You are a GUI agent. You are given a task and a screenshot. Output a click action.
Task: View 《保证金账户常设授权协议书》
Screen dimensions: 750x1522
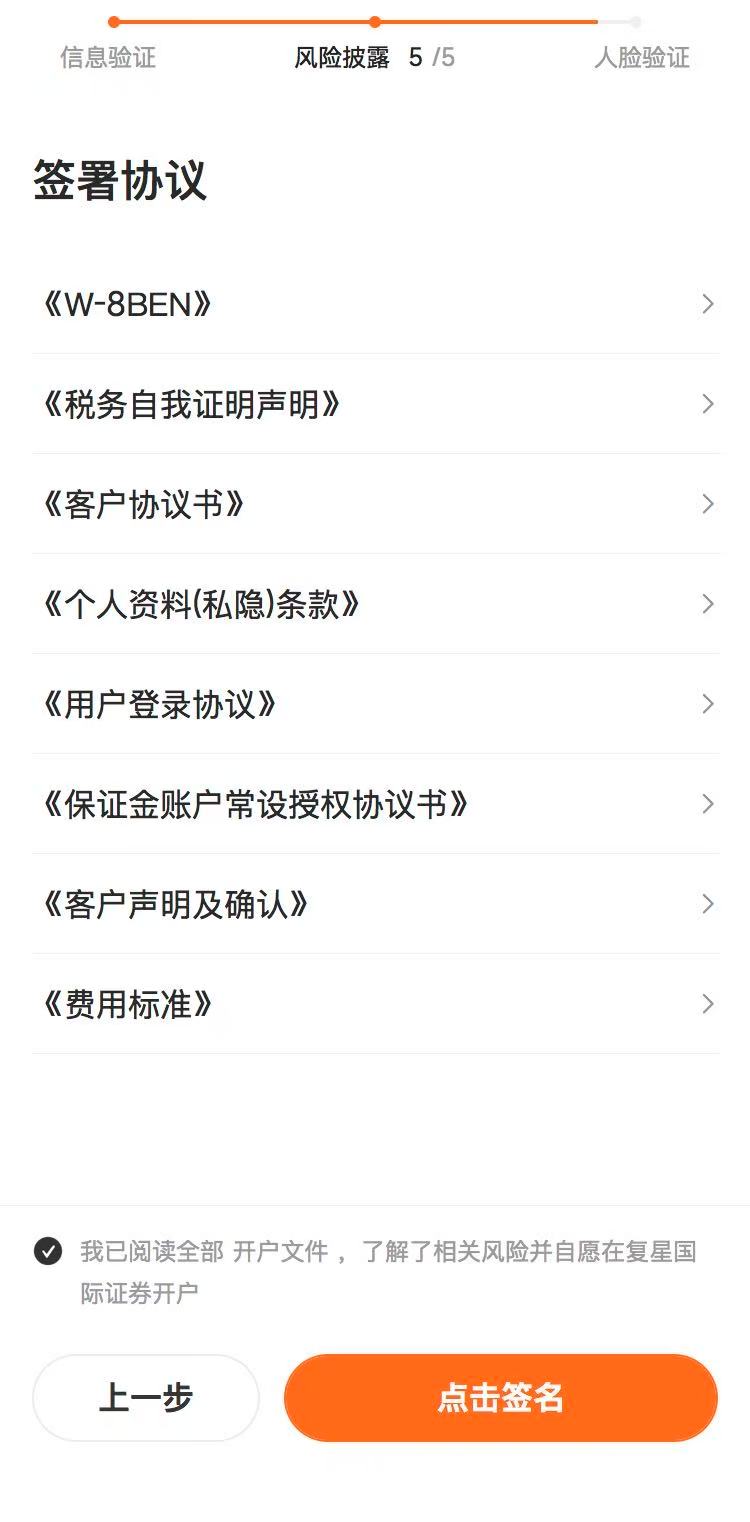(x=375, y=804)
